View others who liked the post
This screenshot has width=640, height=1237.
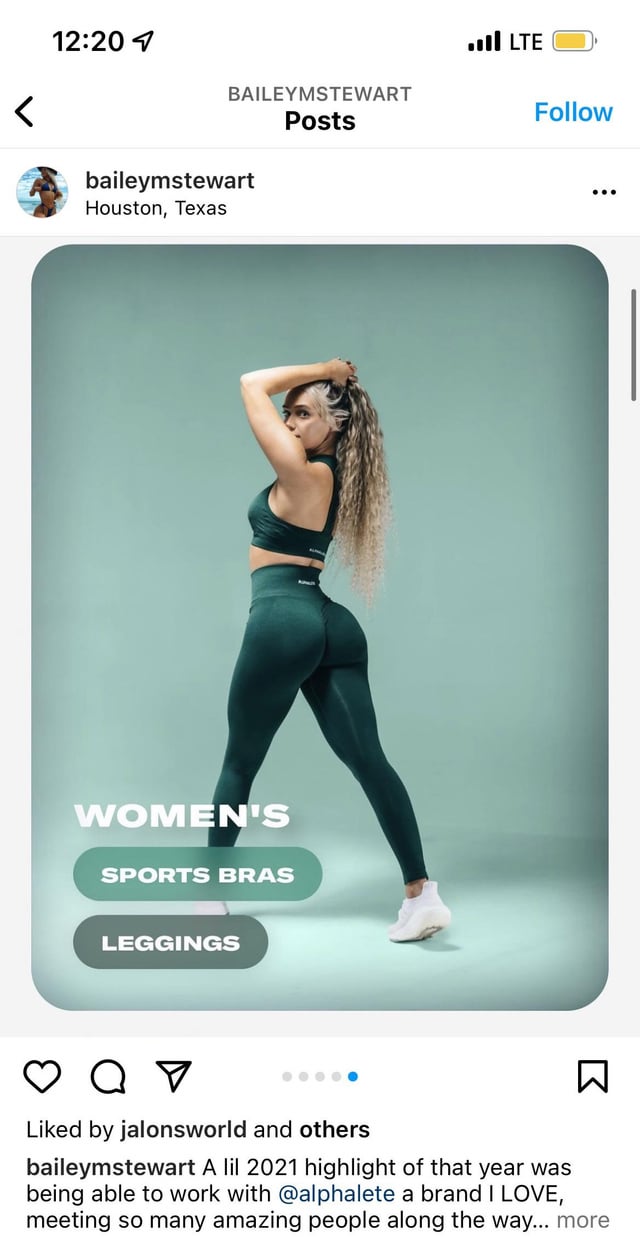(334, 1130)
